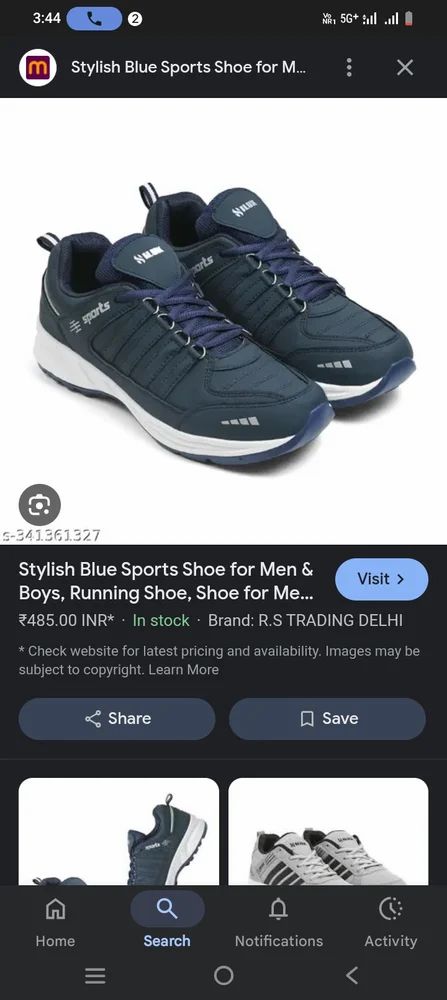Tap the system back button

pos(351,975)
